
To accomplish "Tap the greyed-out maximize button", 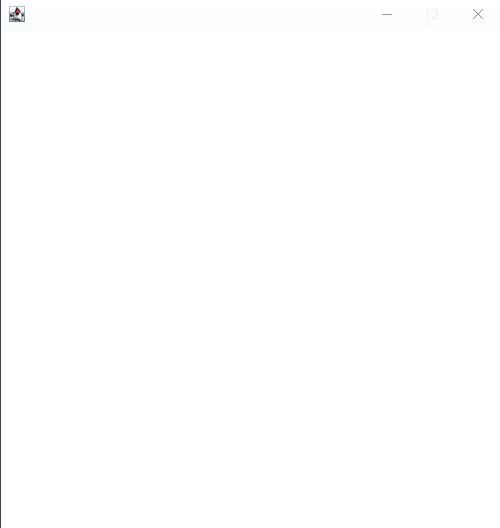I will pyautogui.click(x=432, y=14).
